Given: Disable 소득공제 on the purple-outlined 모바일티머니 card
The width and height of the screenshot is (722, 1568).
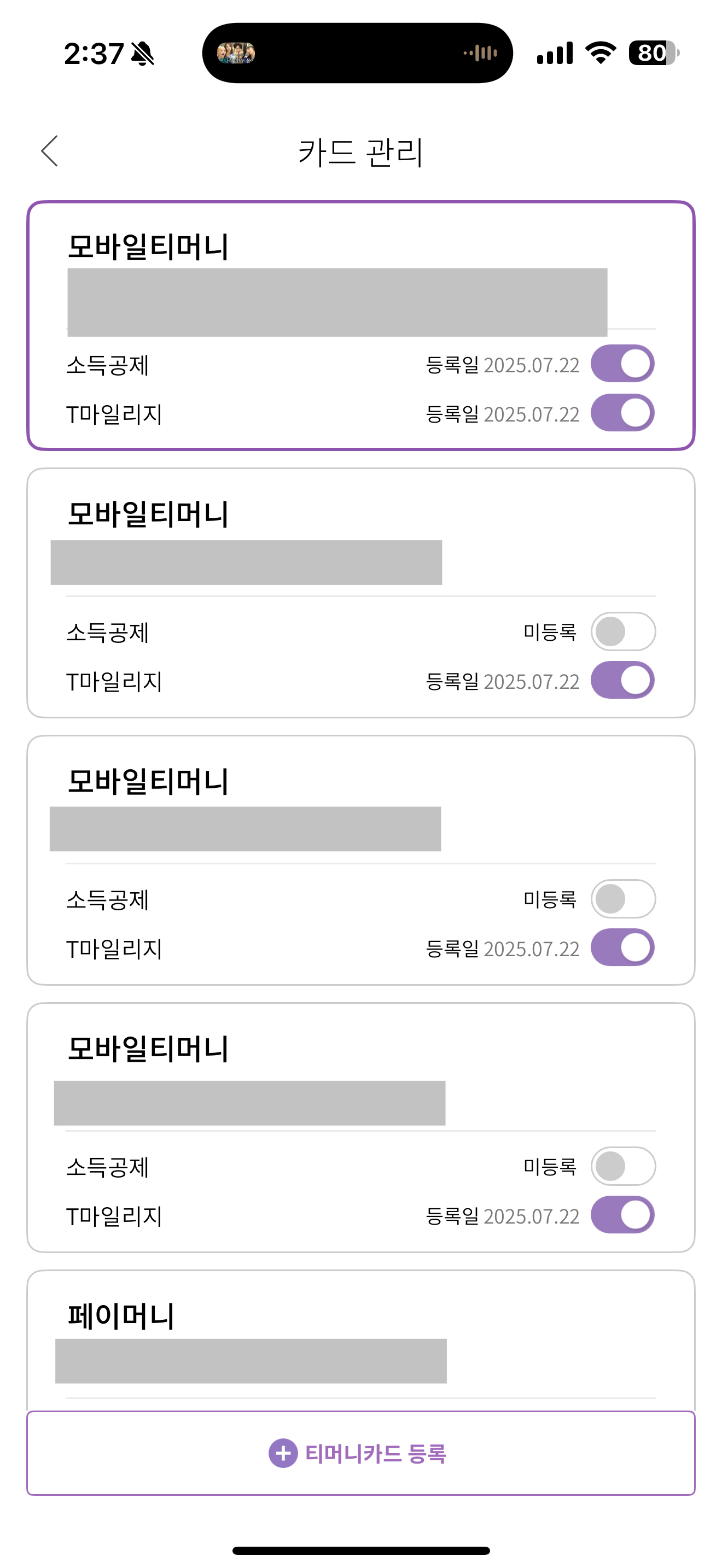Looking at the screenshot, I should coord(623,364).
